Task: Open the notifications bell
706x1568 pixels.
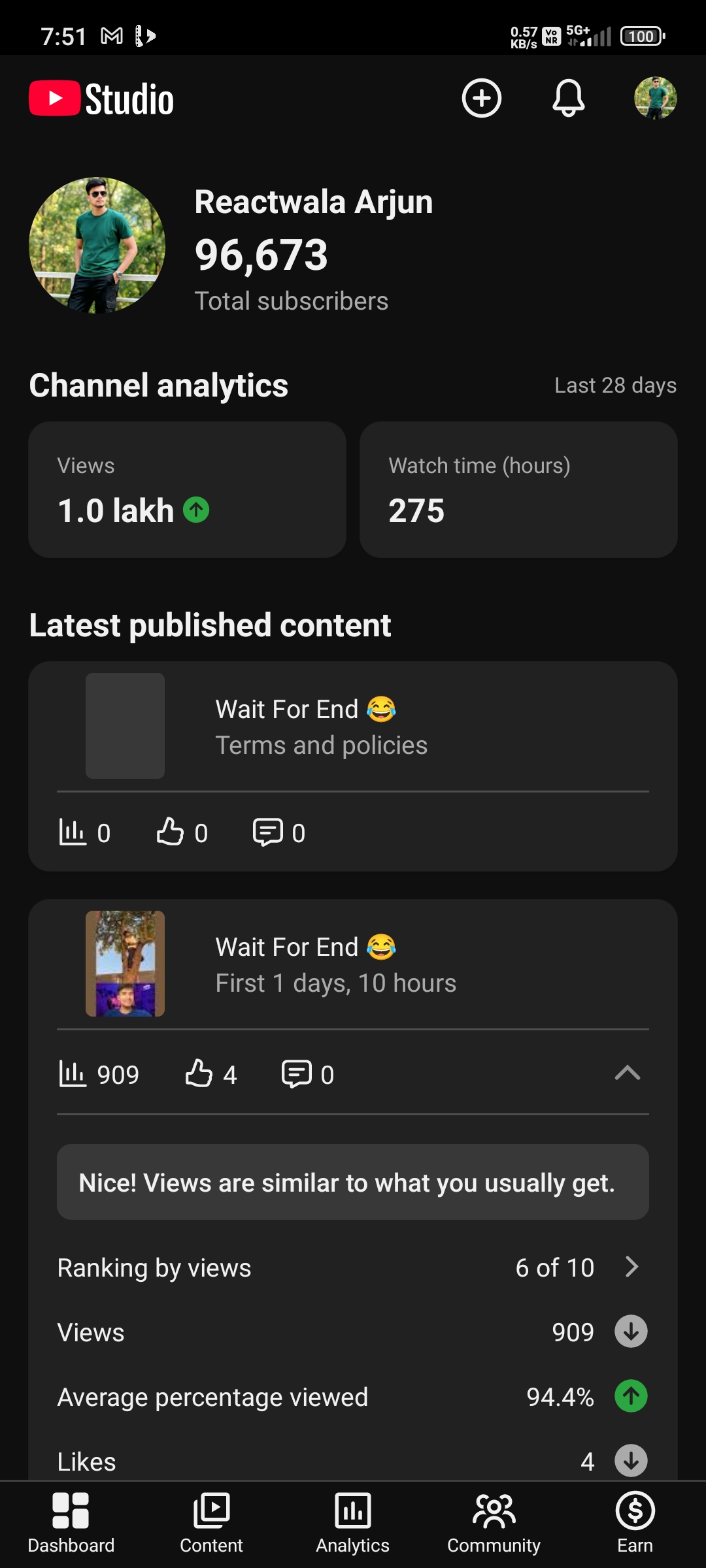Action: click(x=569, y=99)
